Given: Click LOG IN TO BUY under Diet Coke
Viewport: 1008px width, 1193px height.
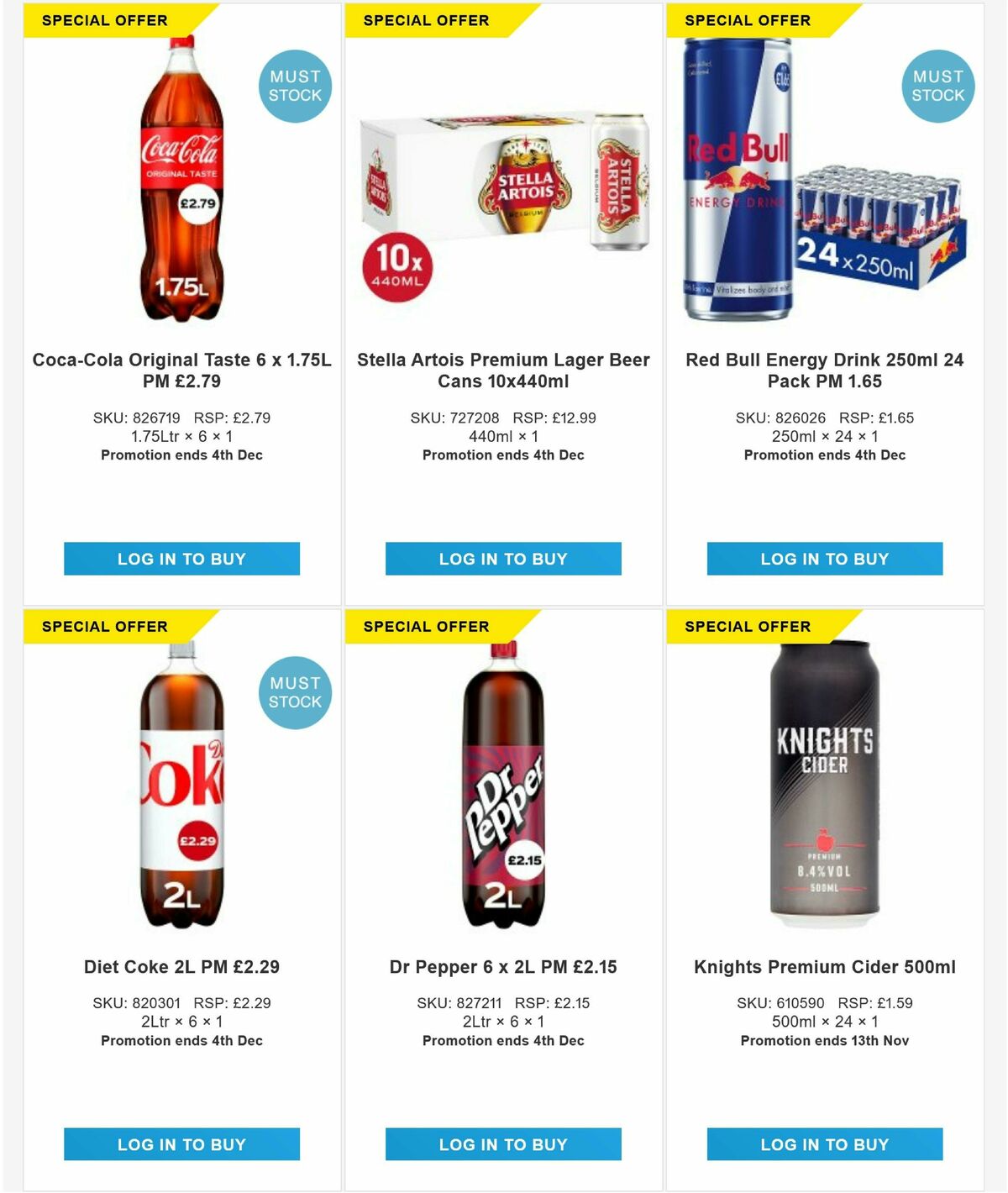Looking at the screenshot, I should 181,1143.
